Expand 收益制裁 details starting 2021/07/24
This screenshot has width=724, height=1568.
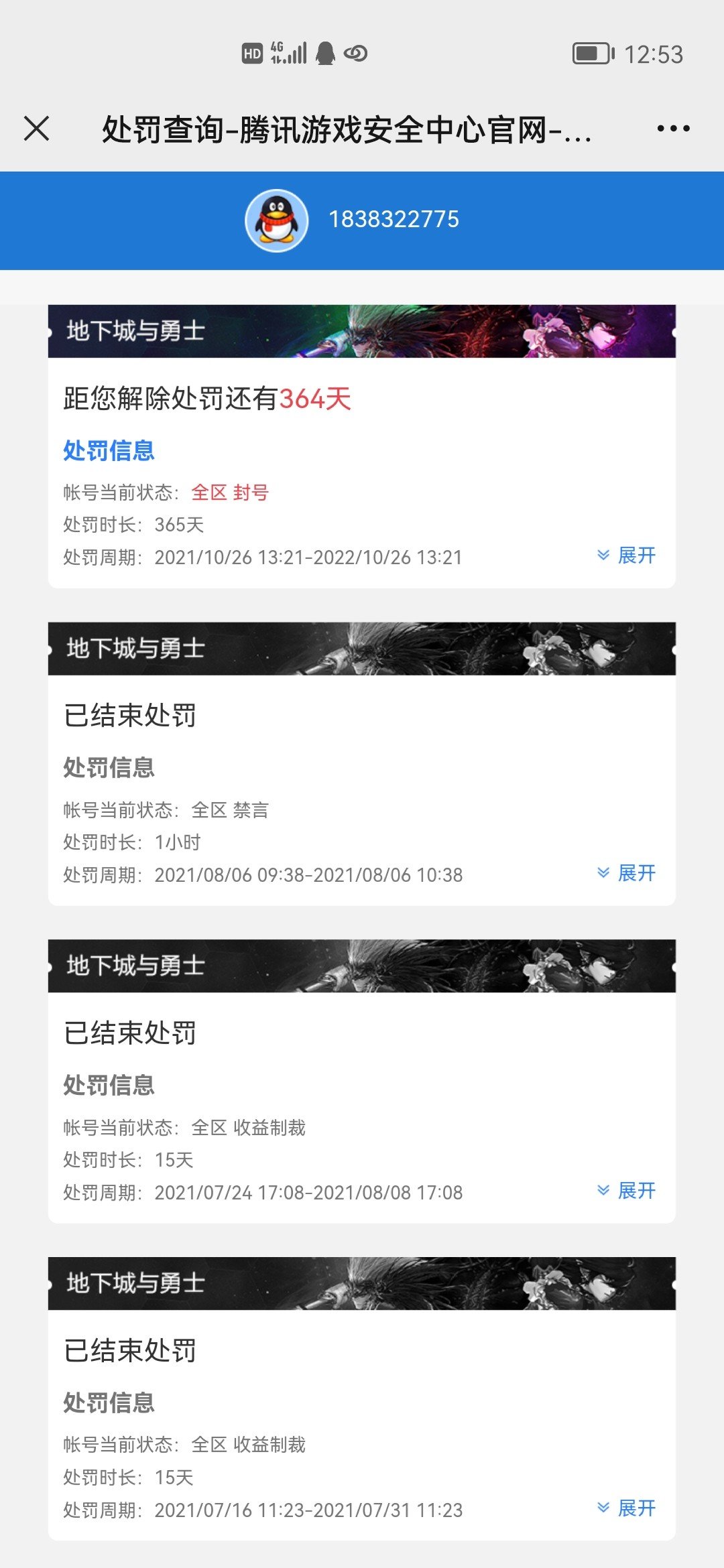(x=627, y=1191)
